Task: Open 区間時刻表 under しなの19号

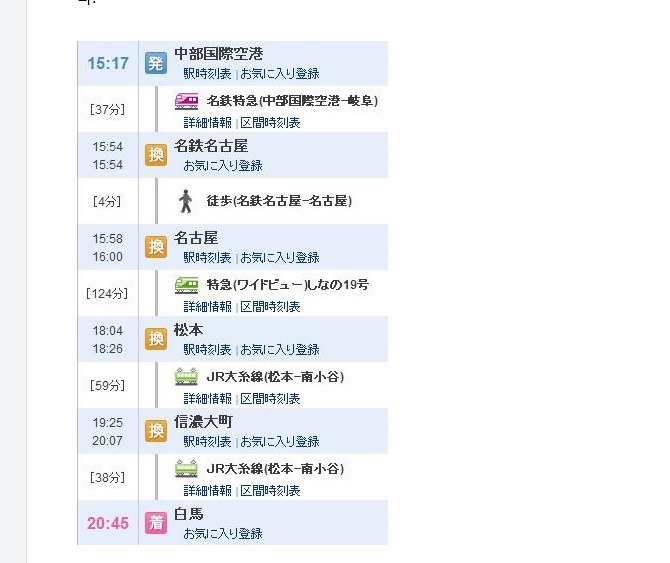Action: (271, 307)
